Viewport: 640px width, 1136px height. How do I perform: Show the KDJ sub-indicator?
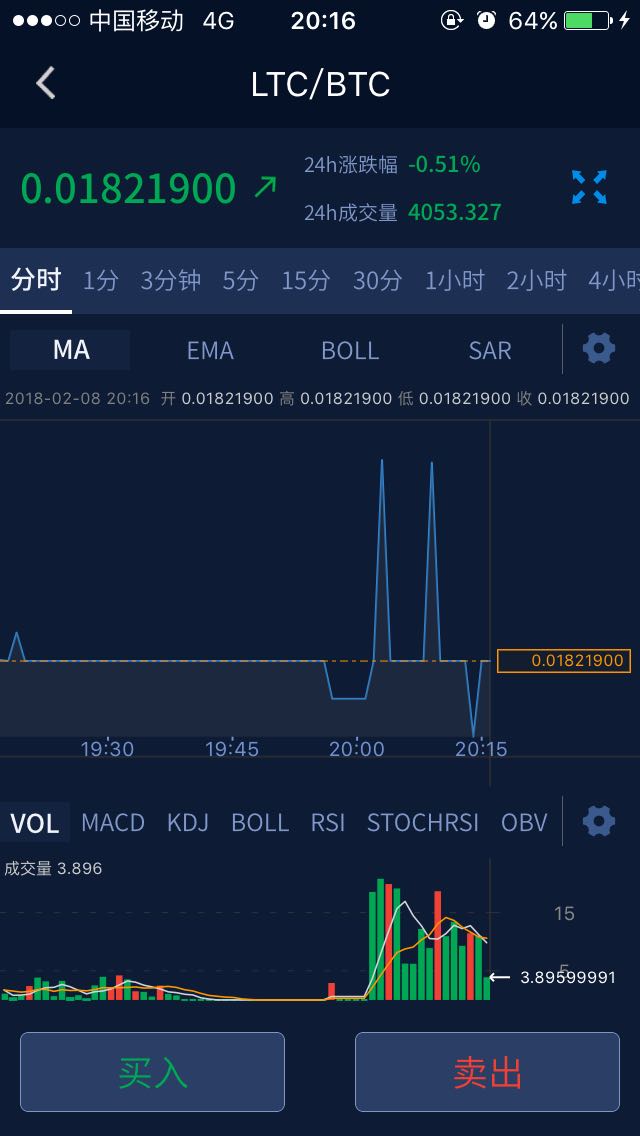click(188, 822)
